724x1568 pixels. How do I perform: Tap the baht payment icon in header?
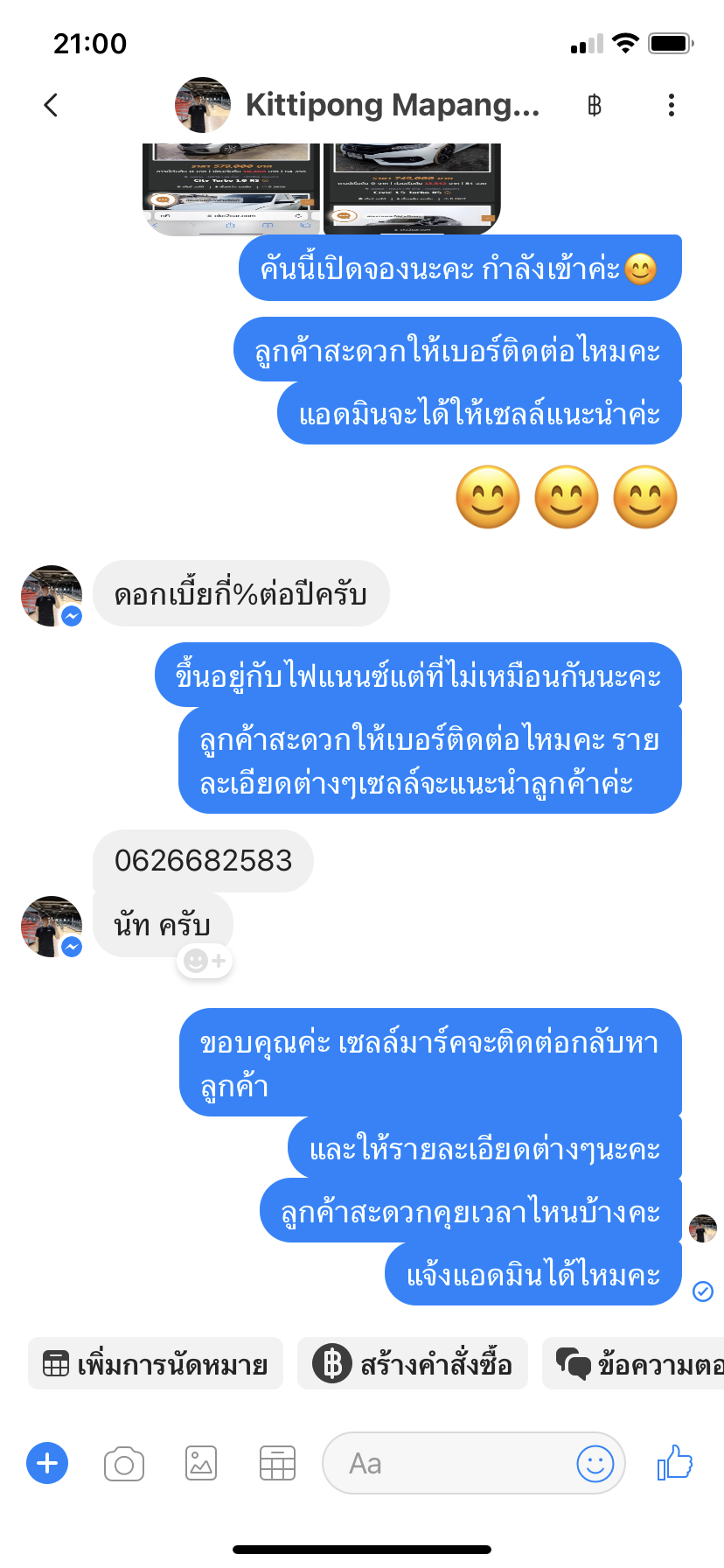pyautogui.click(x=595, y=106)
